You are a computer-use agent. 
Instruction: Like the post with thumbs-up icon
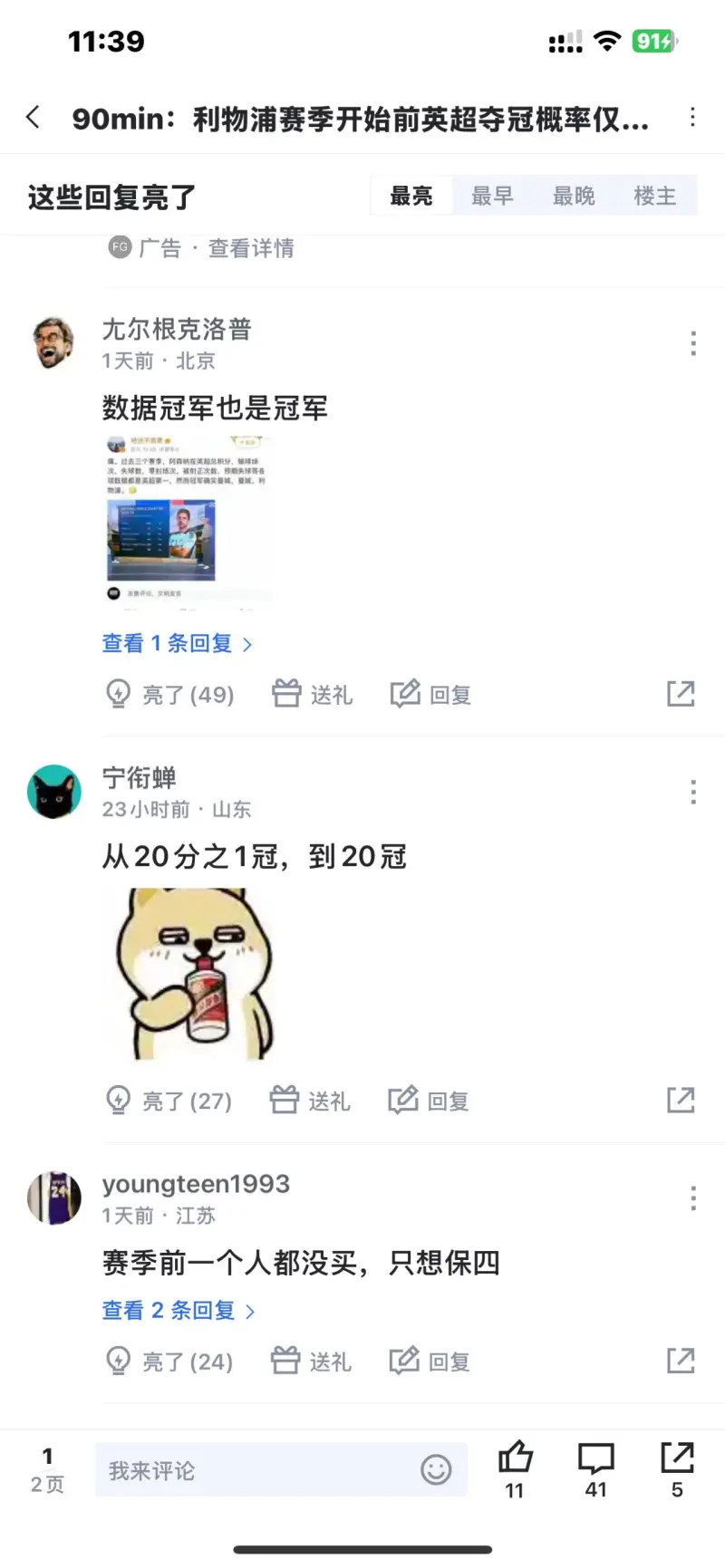coord(515,1467)
